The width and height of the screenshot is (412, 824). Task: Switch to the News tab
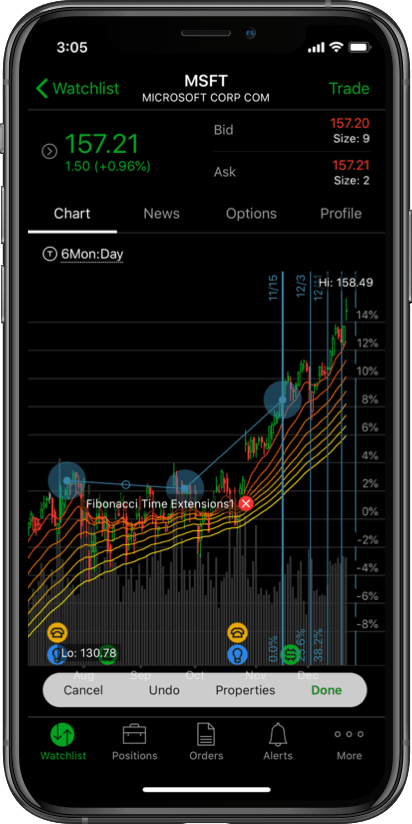click(161, 214)
